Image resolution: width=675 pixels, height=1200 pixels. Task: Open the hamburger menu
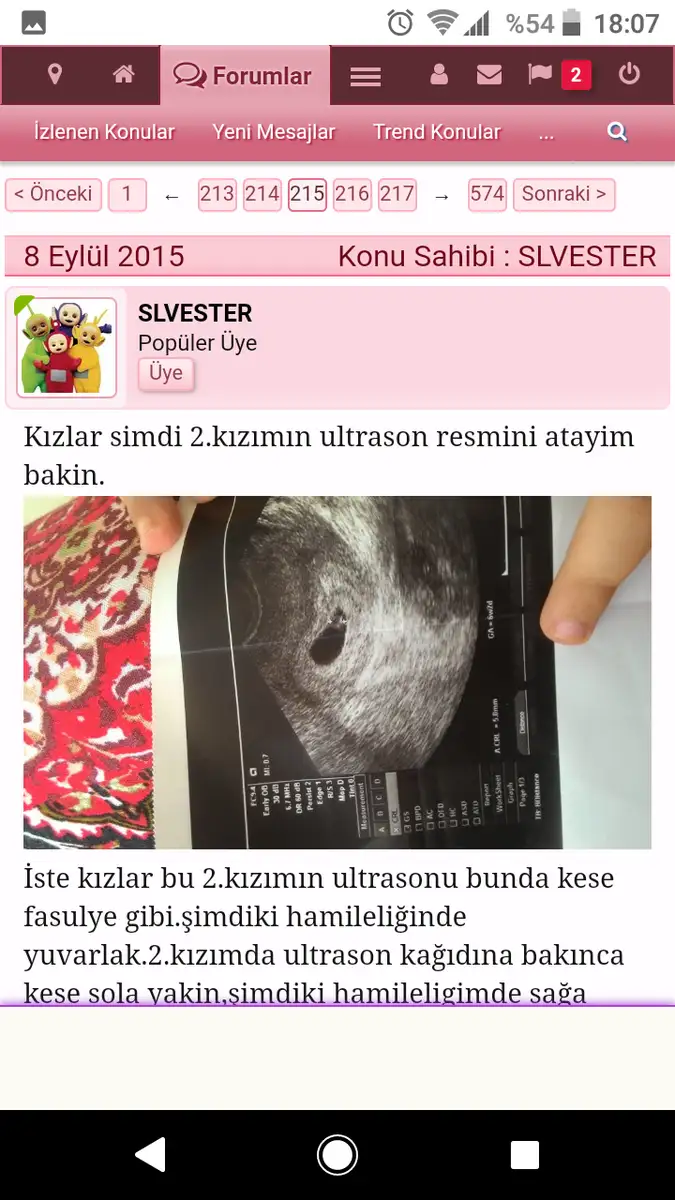coord(365,76)
